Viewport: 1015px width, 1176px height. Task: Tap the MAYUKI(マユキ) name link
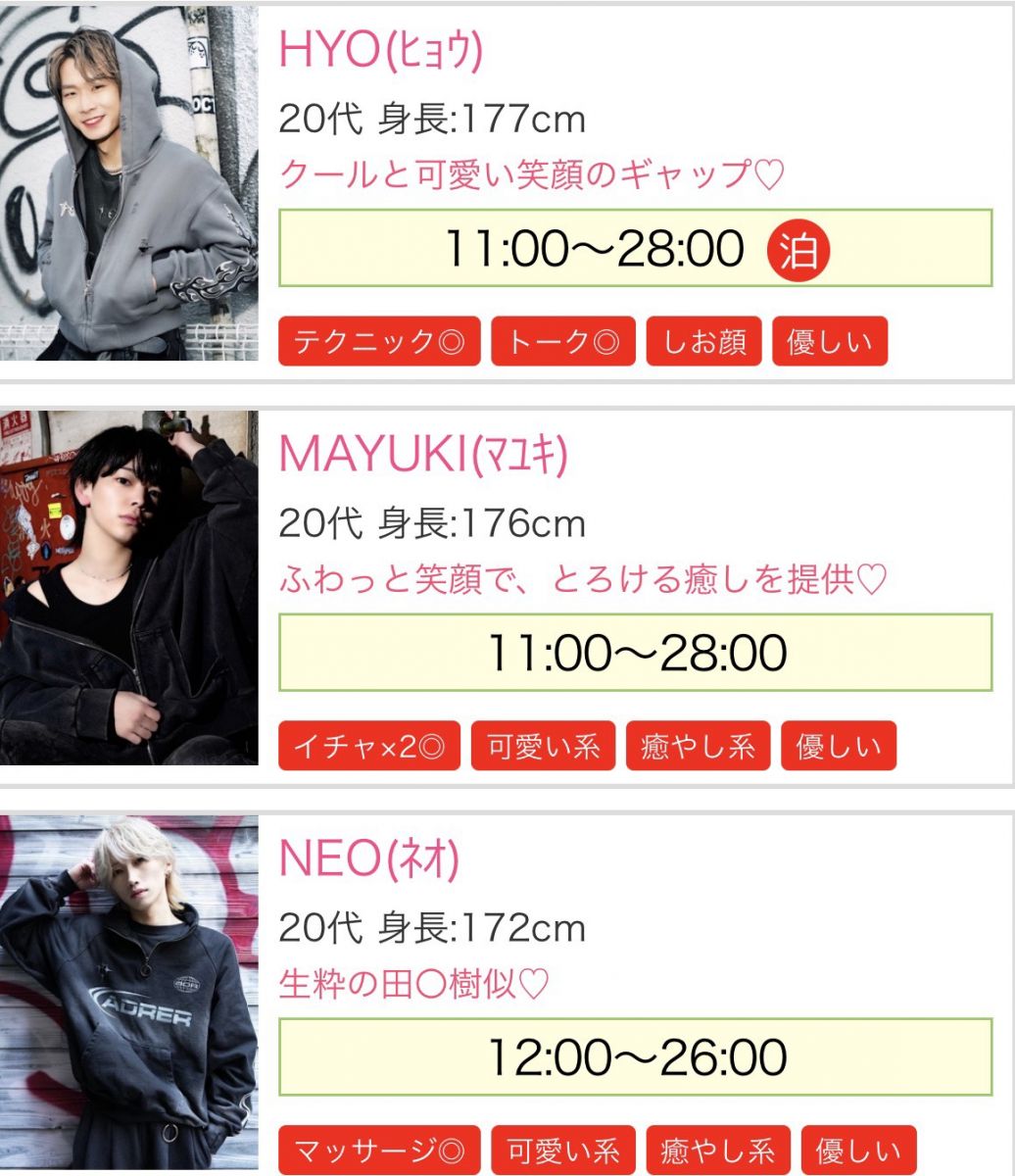pos(423,454)
